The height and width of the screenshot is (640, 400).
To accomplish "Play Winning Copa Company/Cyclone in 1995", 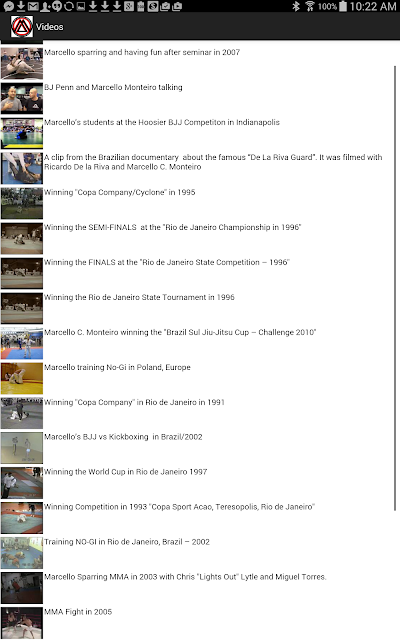I will click(x=197, y=203).
